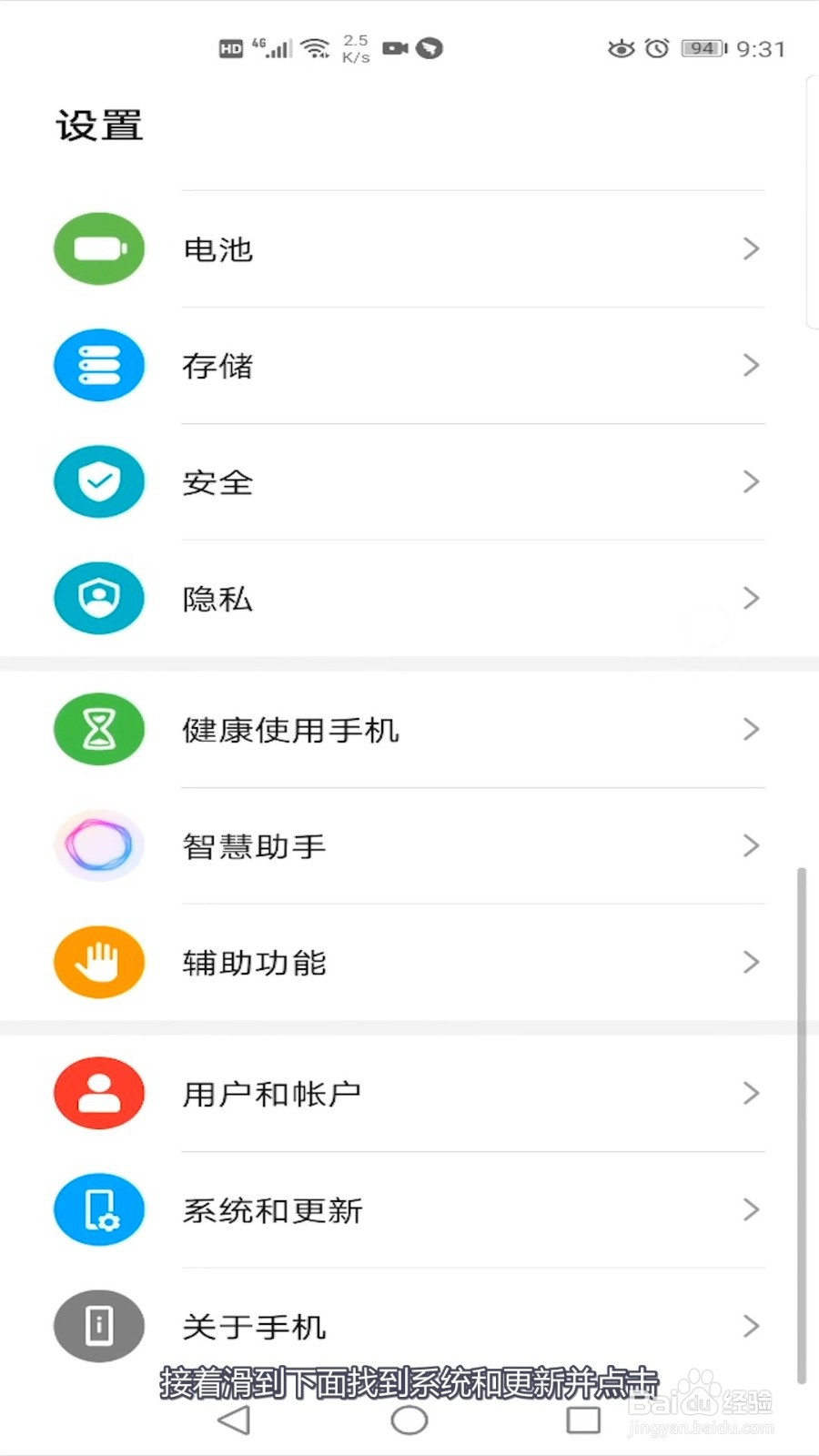Tap the system back button

(x=235, y=1420)
